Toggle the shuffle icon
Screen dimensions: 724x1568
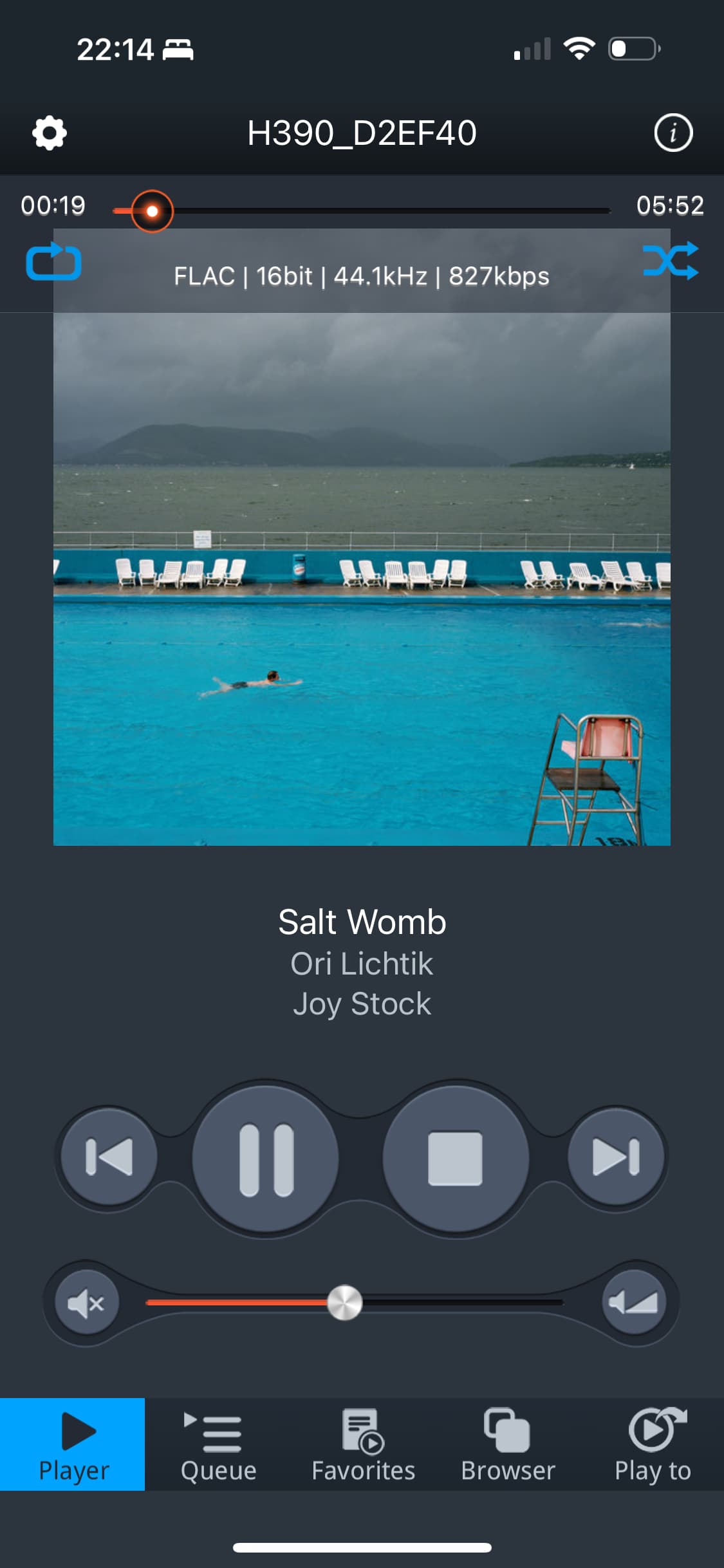[671, 261]
